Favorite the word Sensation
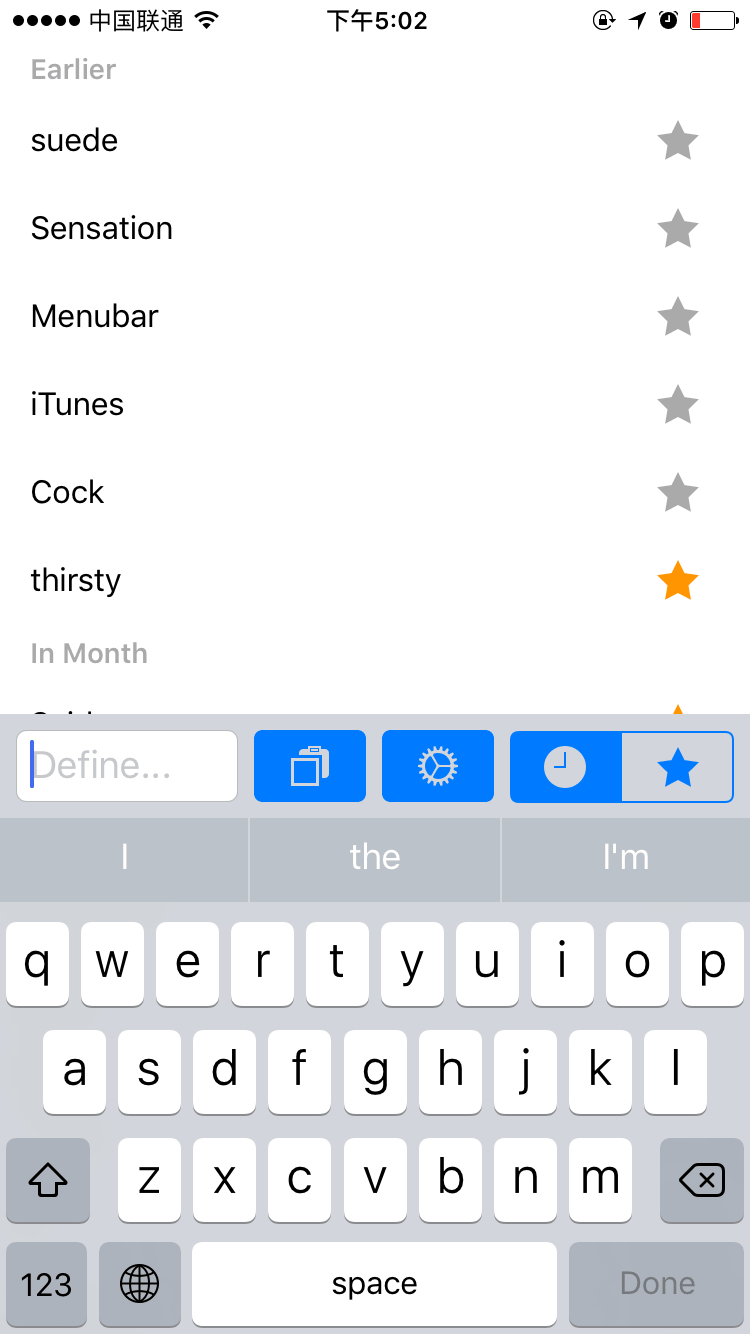The width and height of the screenshot is (750, 1334). 678,229
